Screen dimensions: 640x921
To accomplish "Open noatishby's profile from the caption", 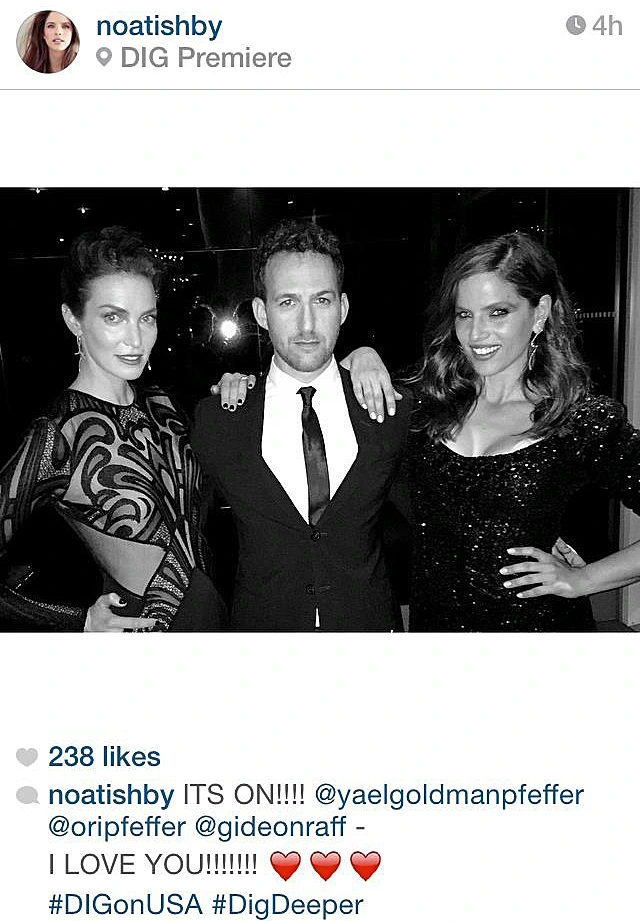I will pyautogui.click(x=110, y=796).
